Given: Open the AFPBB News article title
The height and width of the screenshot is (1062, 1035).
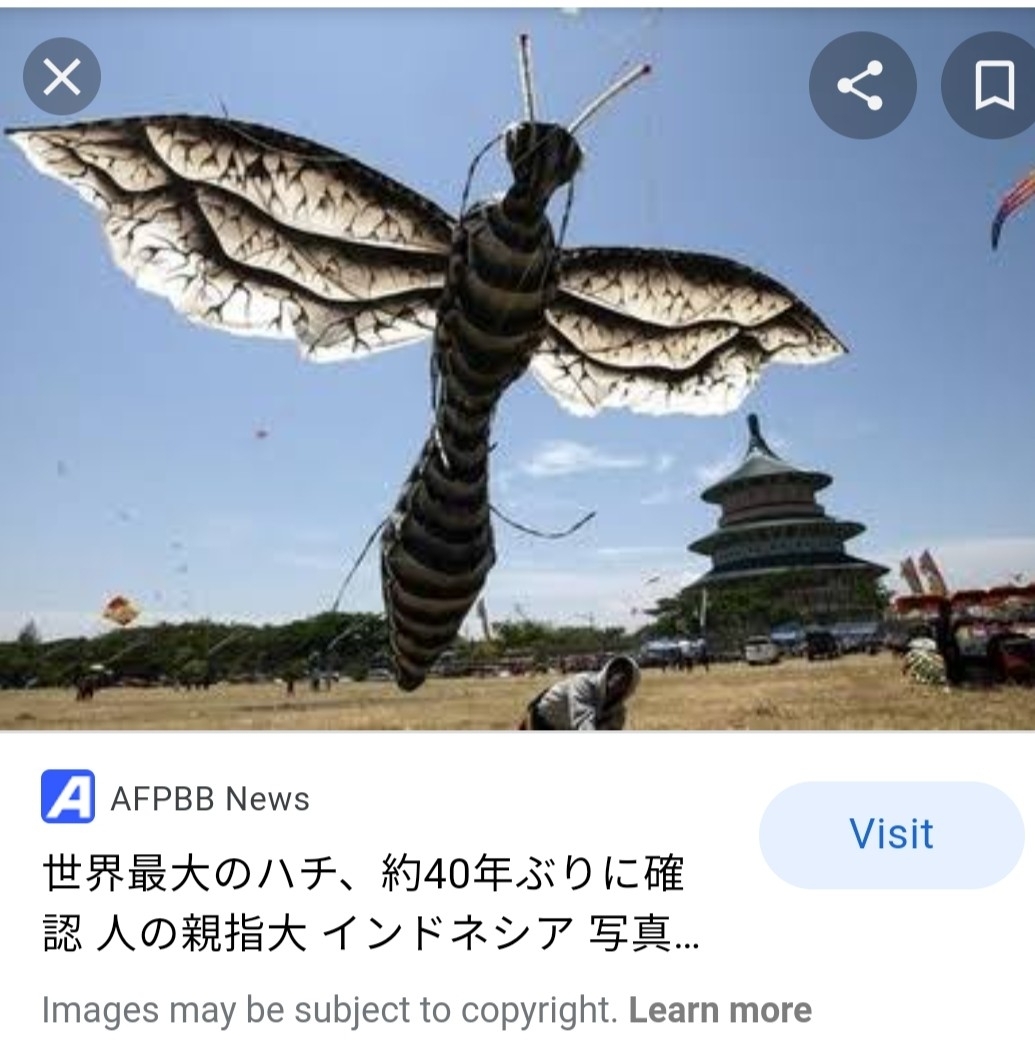Looking at the screenshot, I should tap(370, 903).
